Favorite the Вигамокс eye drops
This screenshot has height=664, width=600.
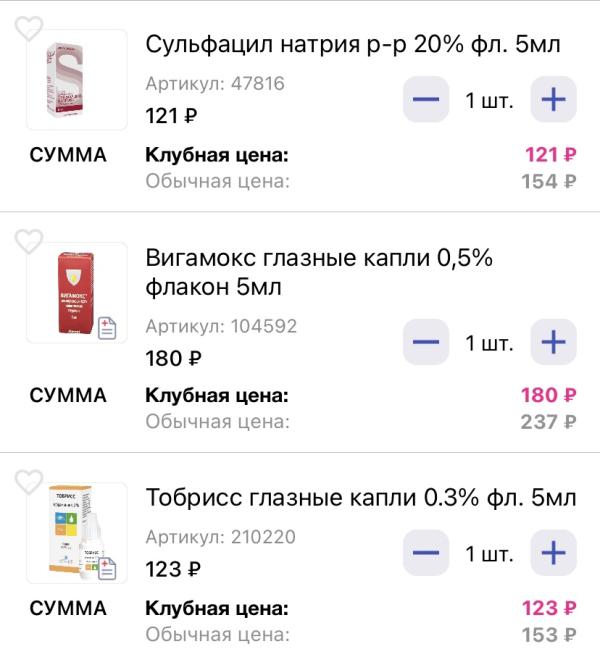tap(30, 241)
